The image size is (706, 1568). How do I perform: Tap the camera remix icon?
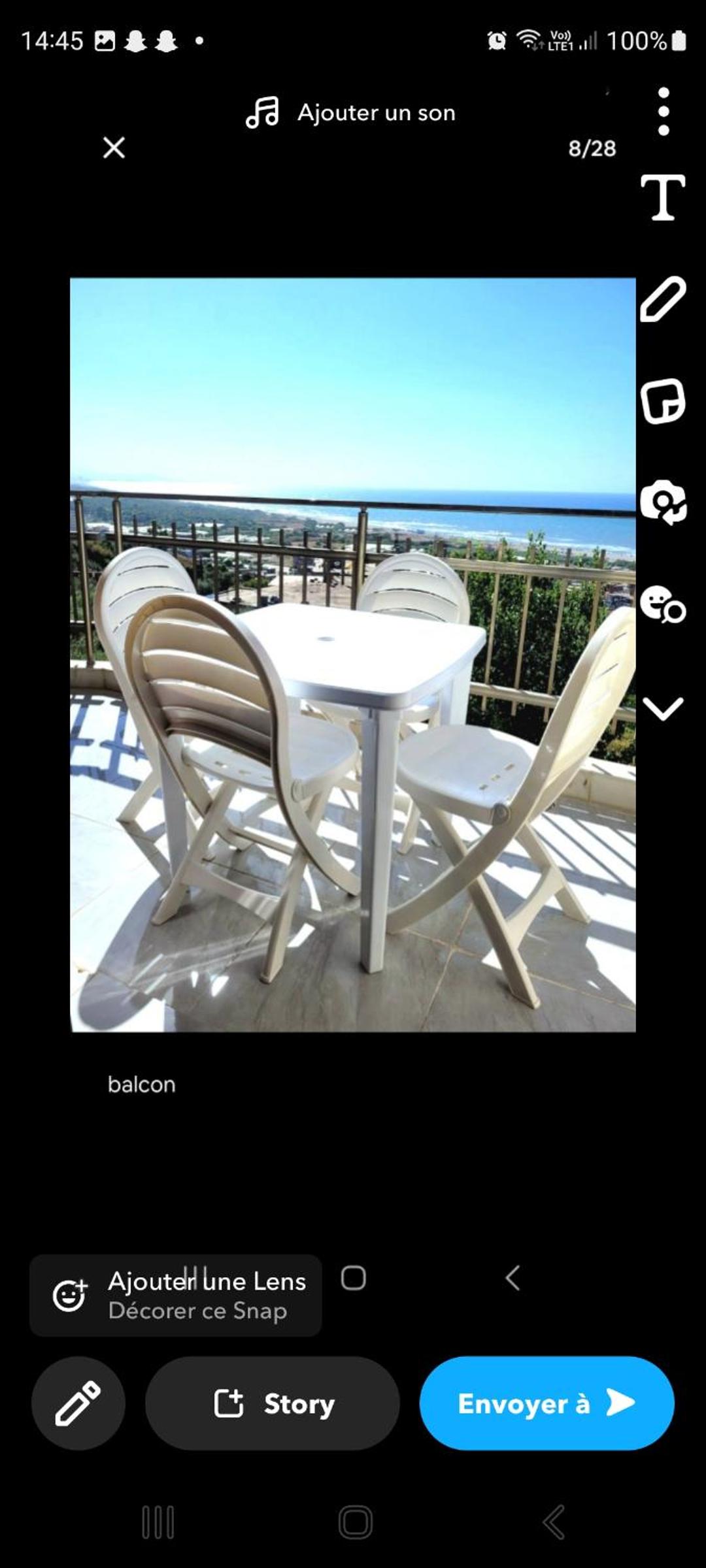pos(663,503)
